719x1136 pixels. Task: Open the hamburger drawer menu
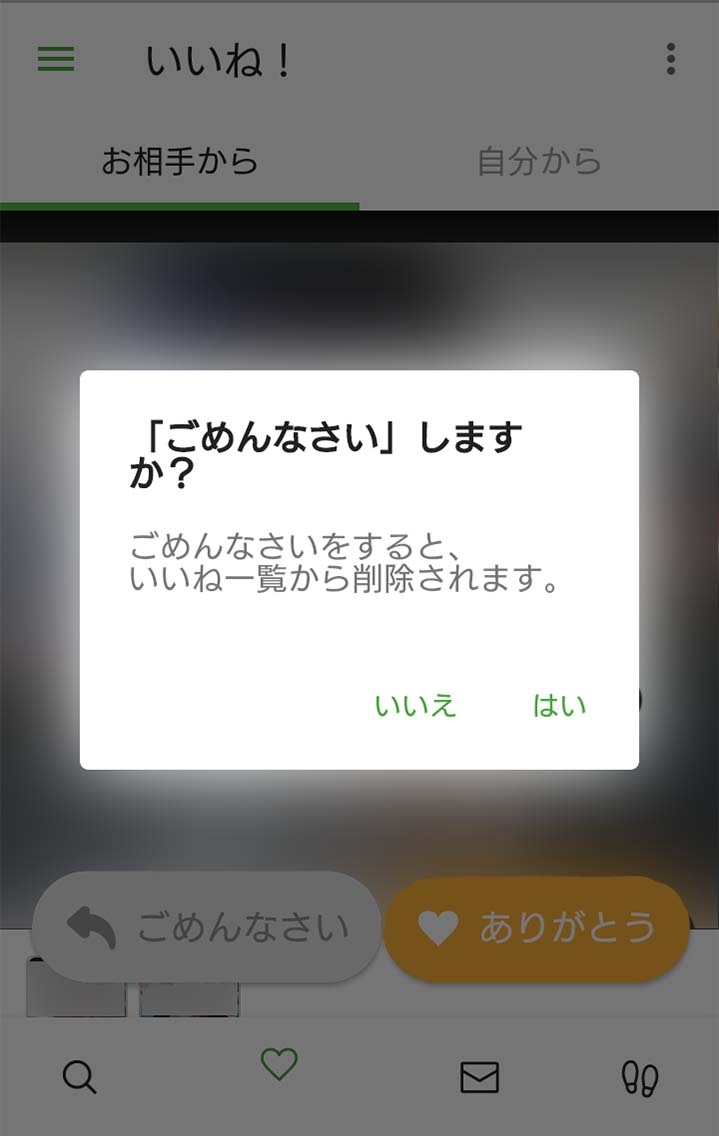point(56,60)
